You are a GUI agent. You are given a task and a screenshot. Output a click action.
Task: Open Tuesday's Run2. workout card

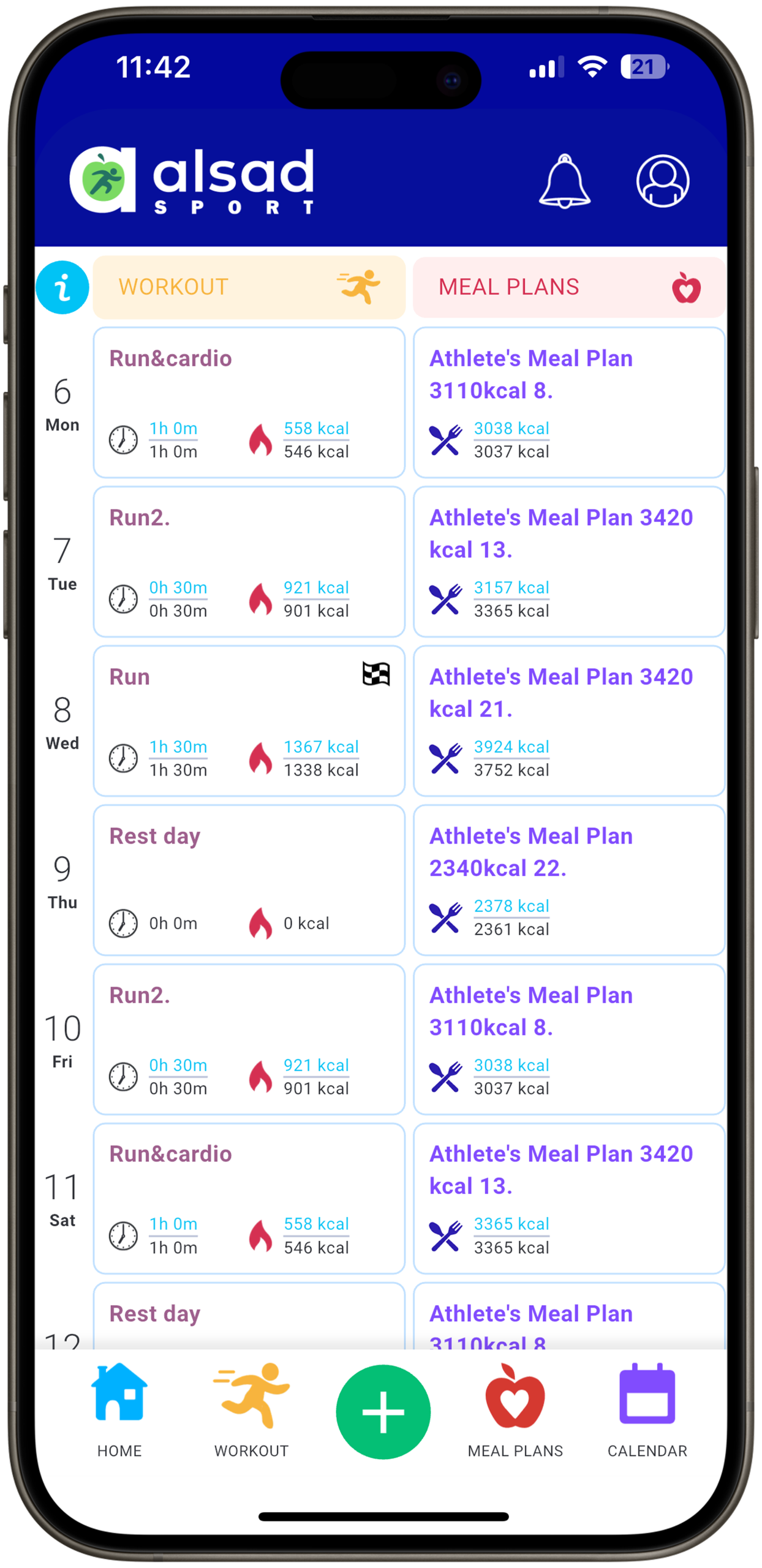[249, 562]
